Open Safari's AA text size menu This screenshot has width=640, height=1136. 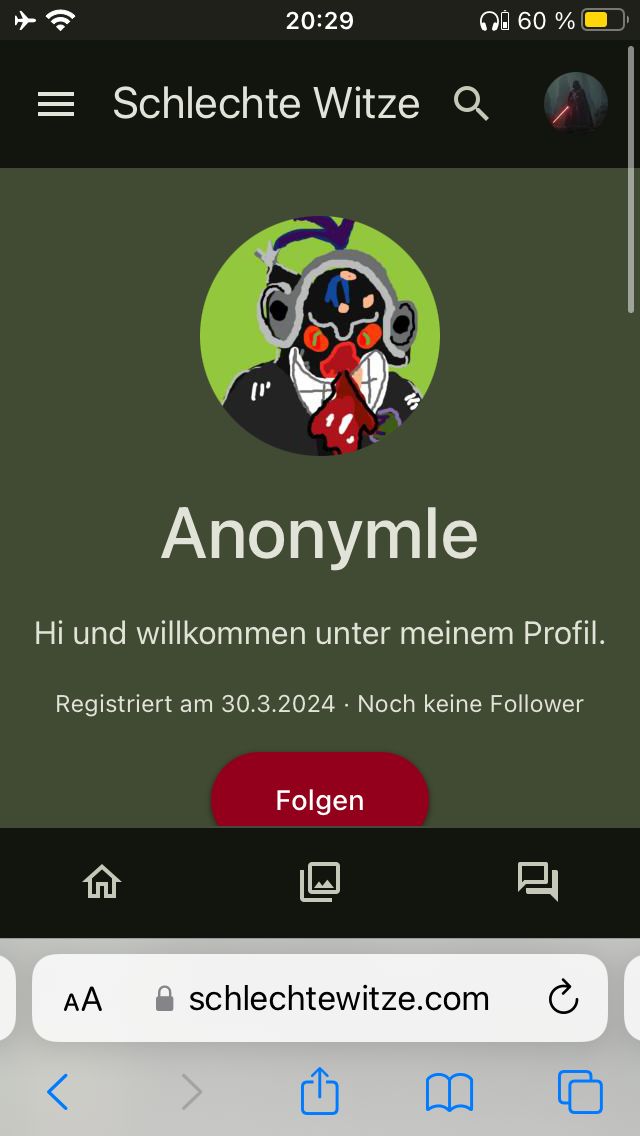click(x=83, y=999)
